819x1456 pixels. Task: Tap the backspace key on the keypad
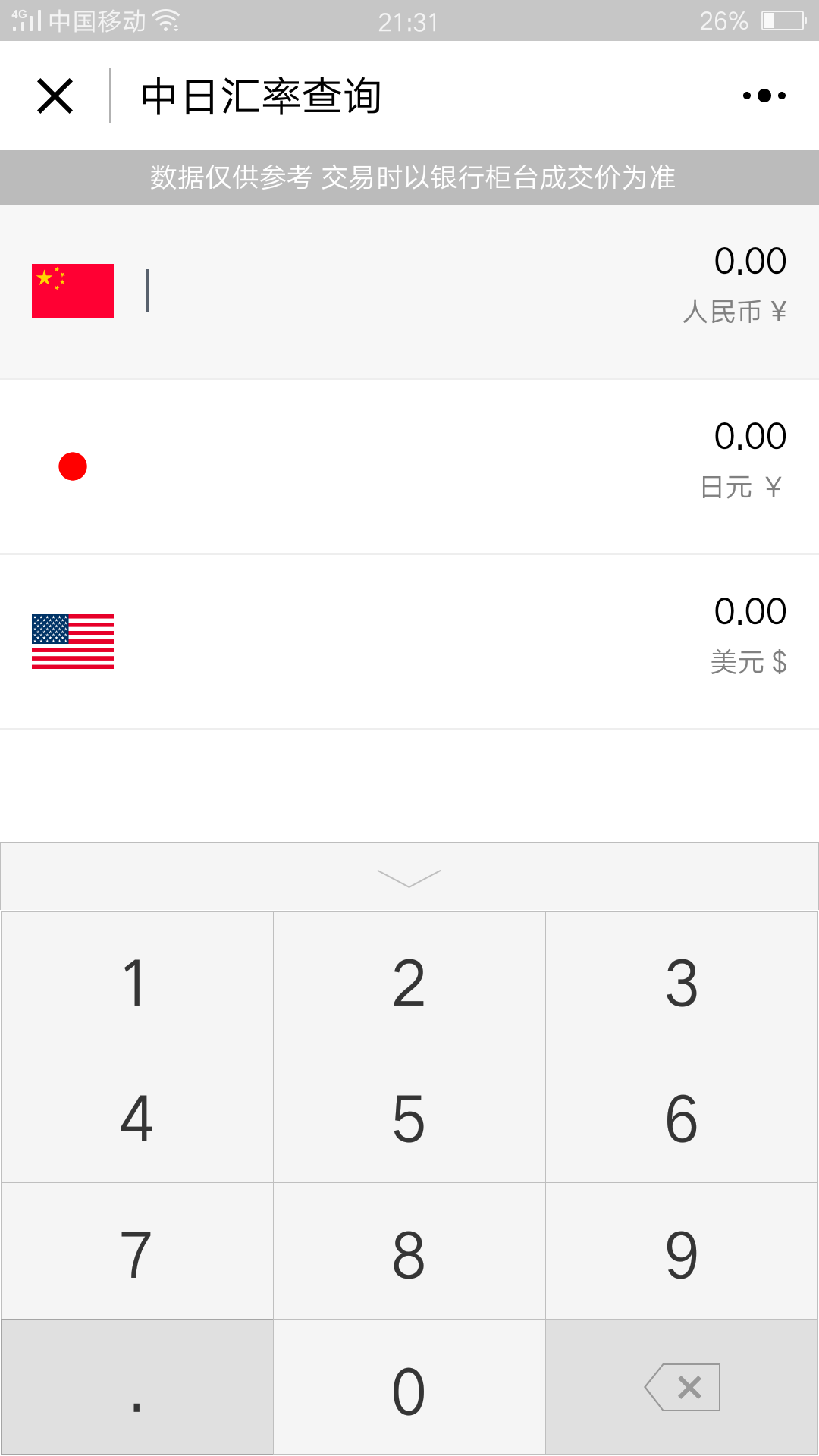(x=682, y=1387)
